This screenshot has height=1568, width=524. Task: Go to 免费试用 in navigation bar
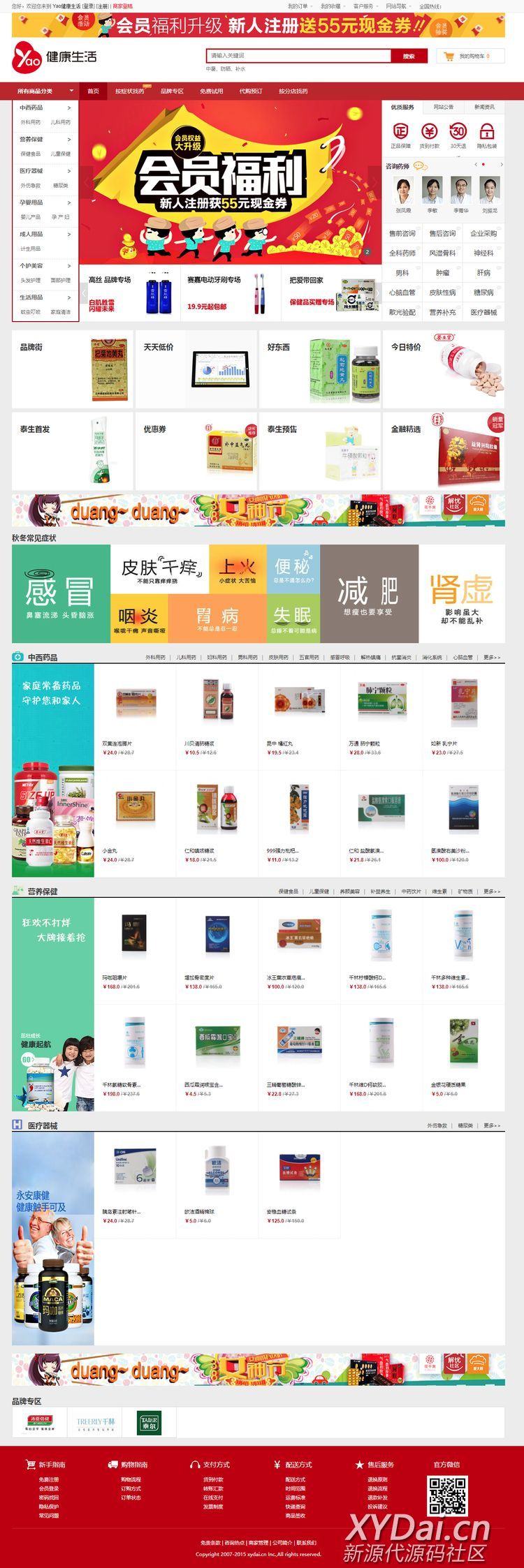click(211, 91)
